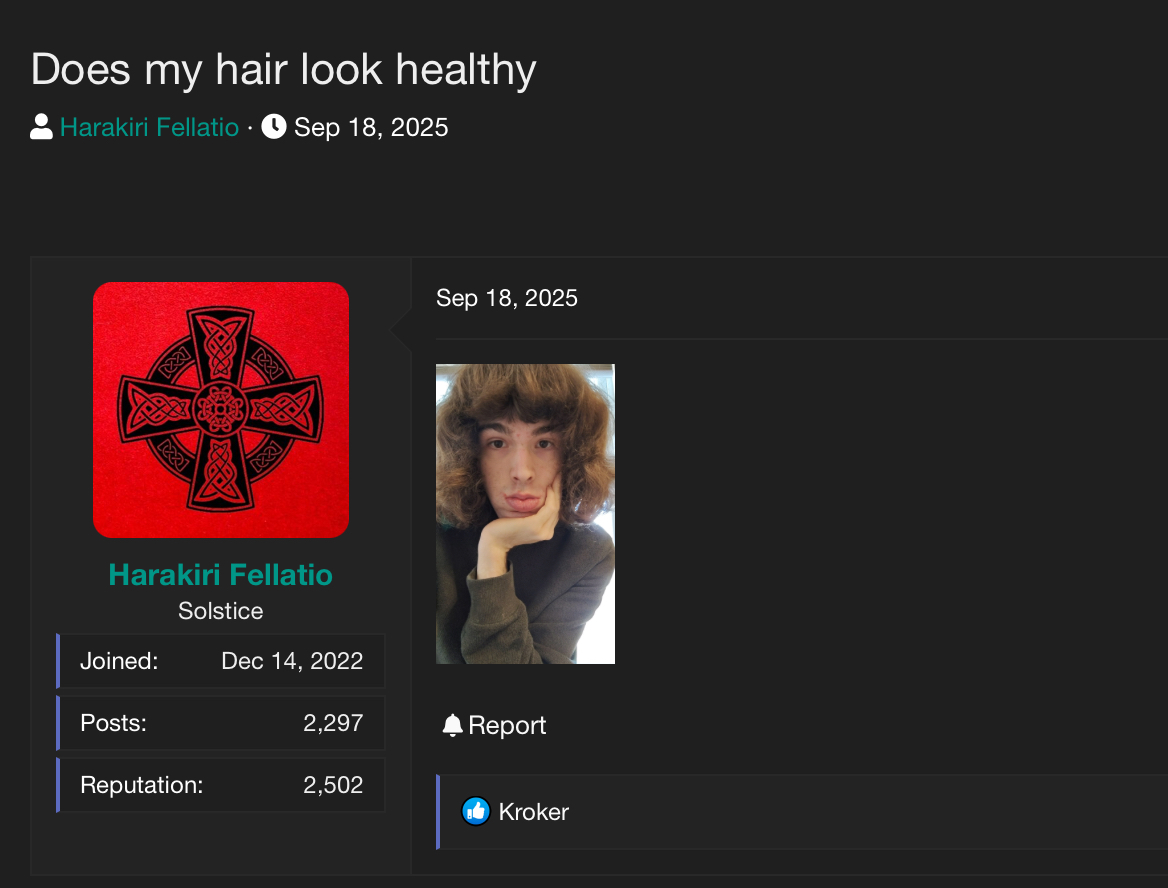The height and width of the screenshot is (888, 1168).
Task: Open thread date Sep 18, 2025 in header
Action: pyautogui.click(x=370, y=127)
